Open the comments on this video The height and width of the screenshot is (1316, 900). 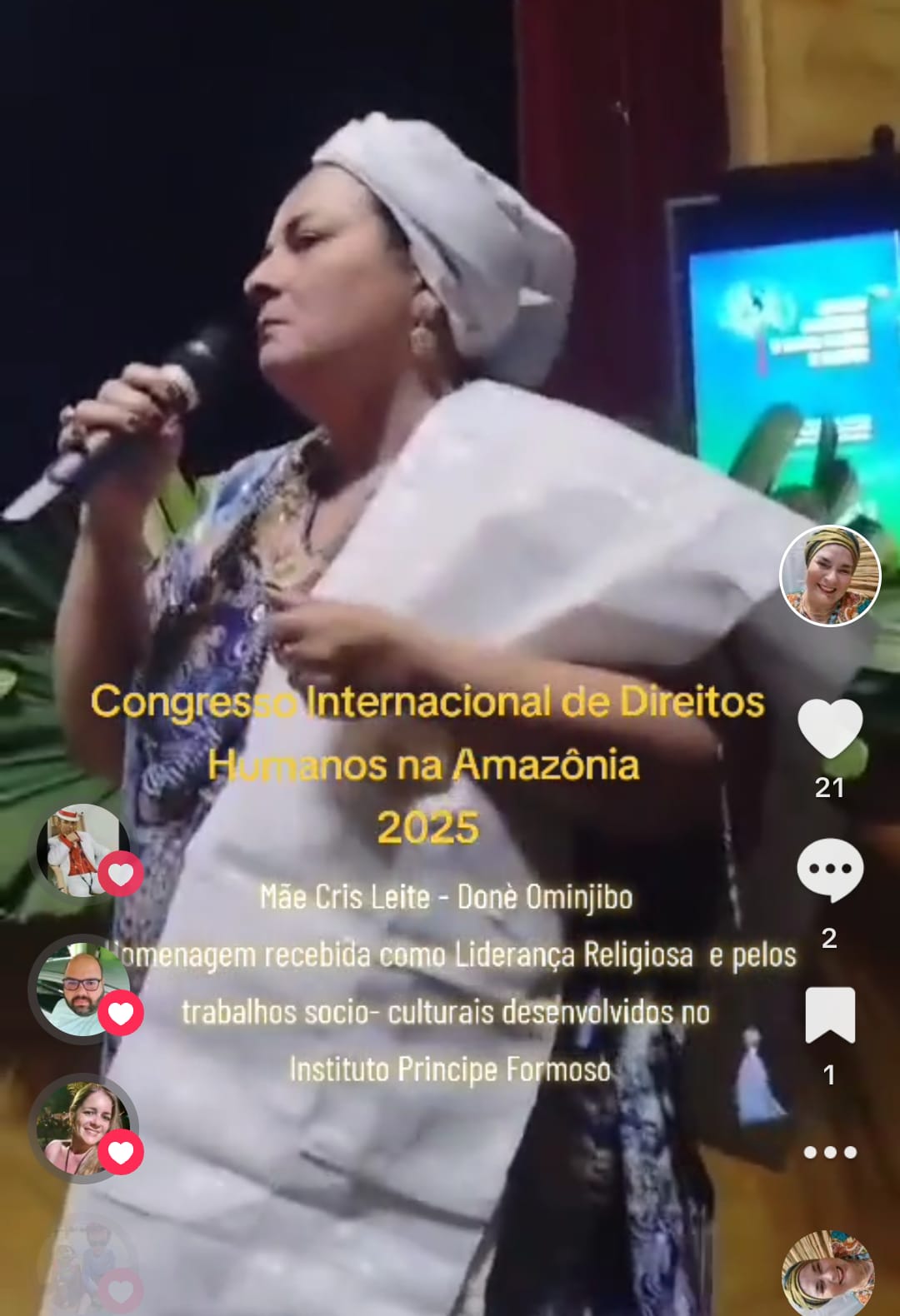[x=830, y=870]
